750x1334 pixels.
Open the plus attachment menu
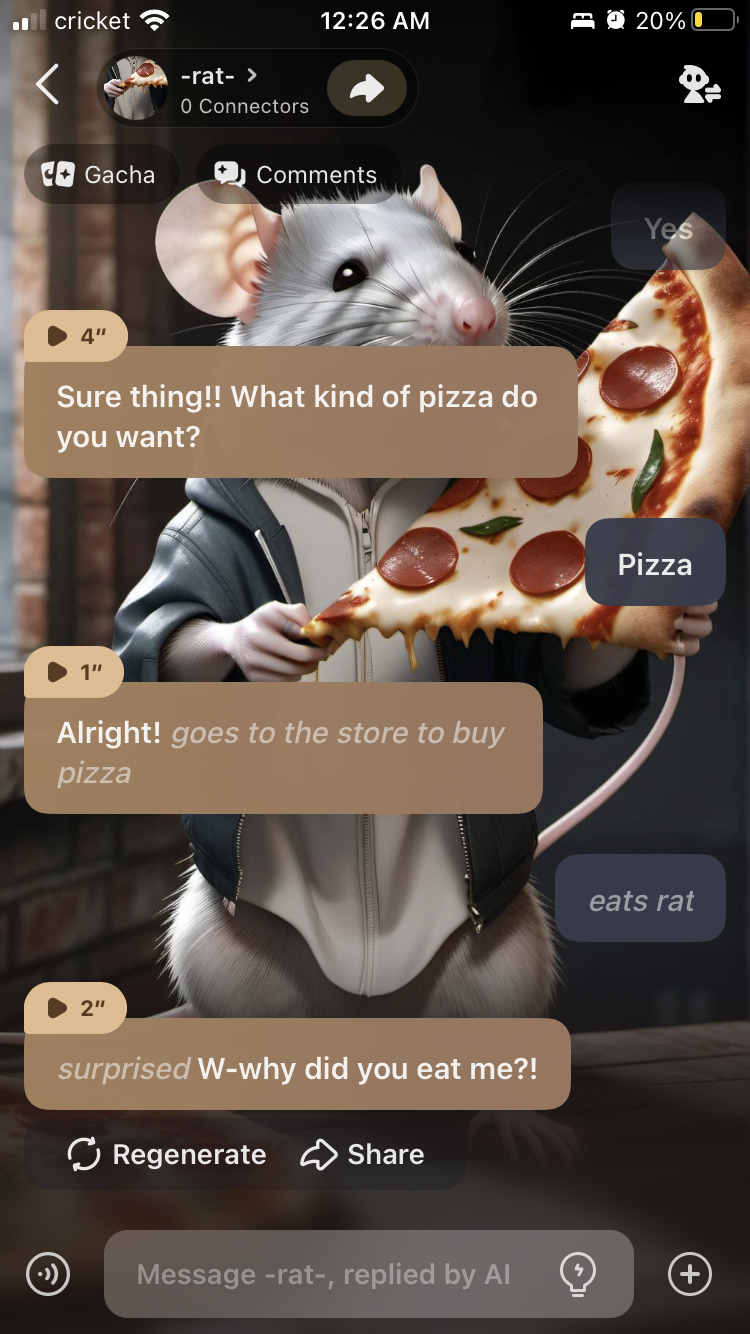(x=689, y=1274)
